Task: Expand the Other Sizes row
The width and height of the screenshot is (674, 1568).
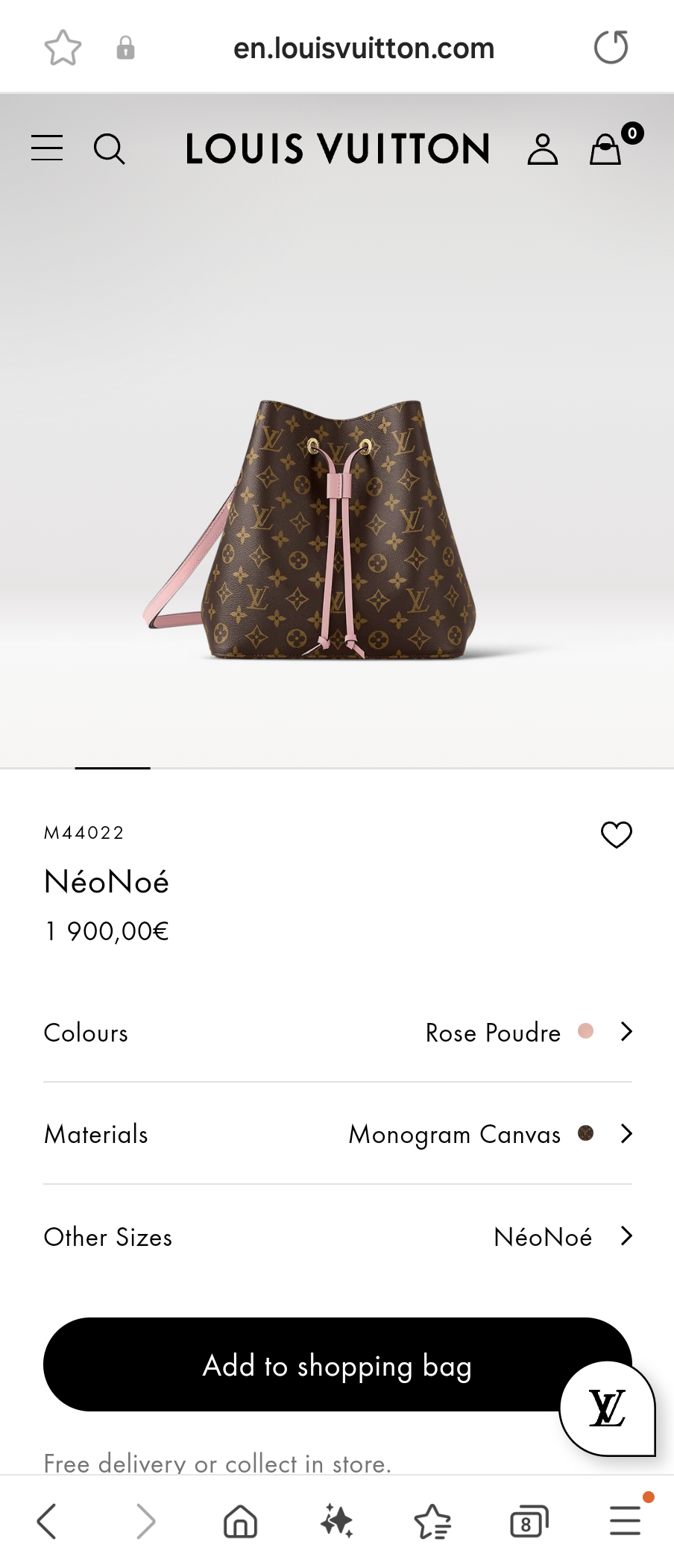Action: [336, 1236]
